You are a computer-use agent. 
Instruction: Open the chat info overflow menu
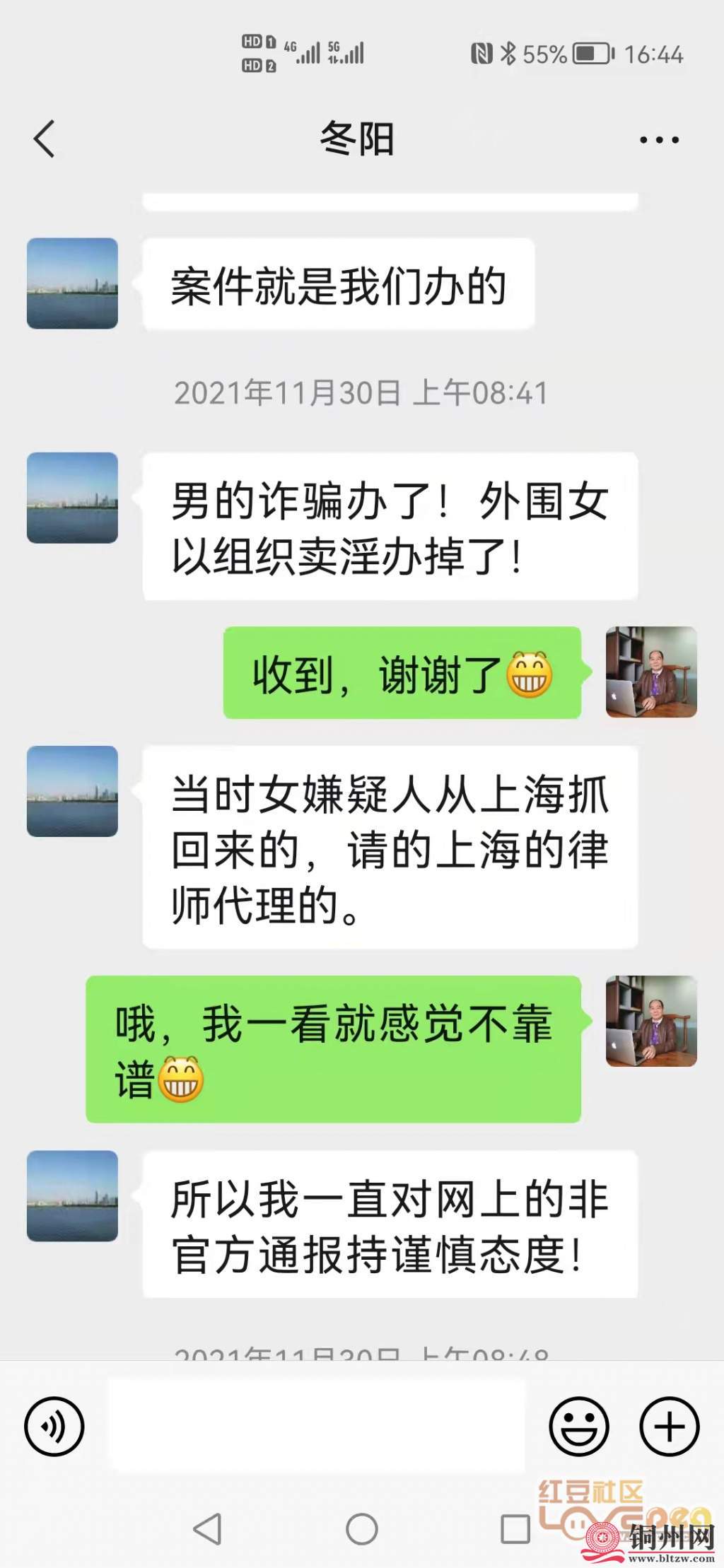point(659,140)
